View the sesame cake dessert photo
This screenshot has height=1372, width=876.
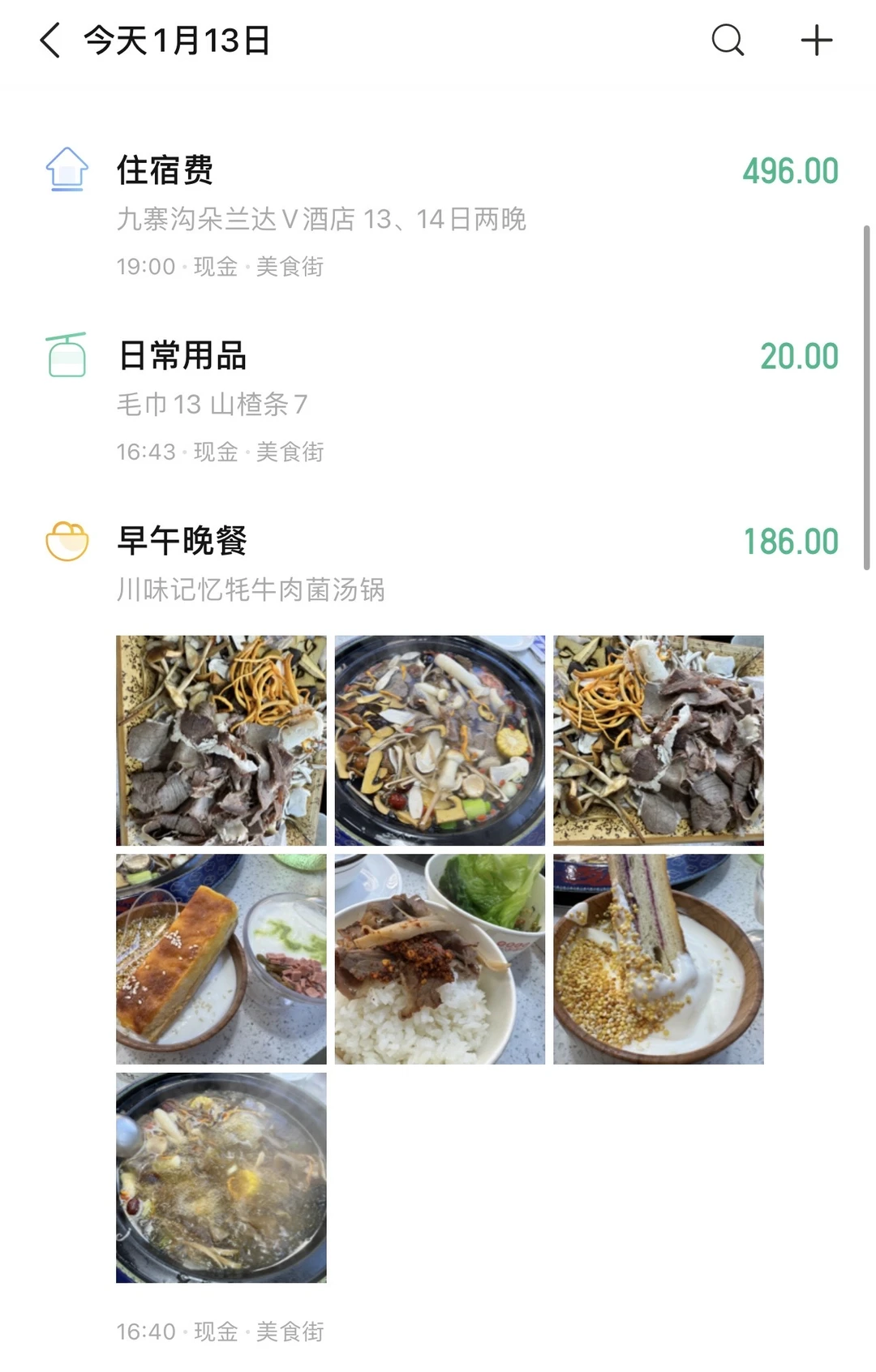221,958
